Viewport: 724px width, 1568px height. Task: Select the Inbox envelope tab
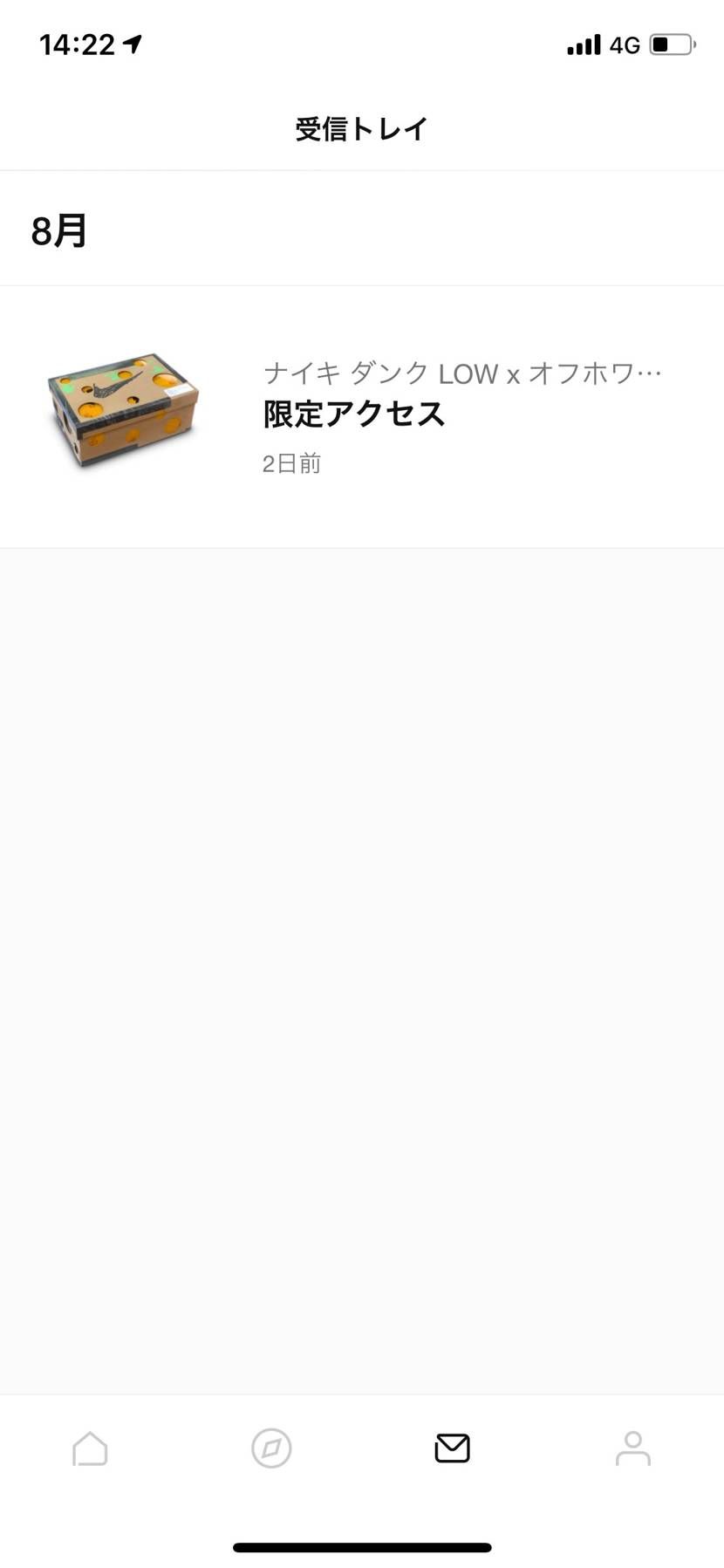click(452, 1448)
